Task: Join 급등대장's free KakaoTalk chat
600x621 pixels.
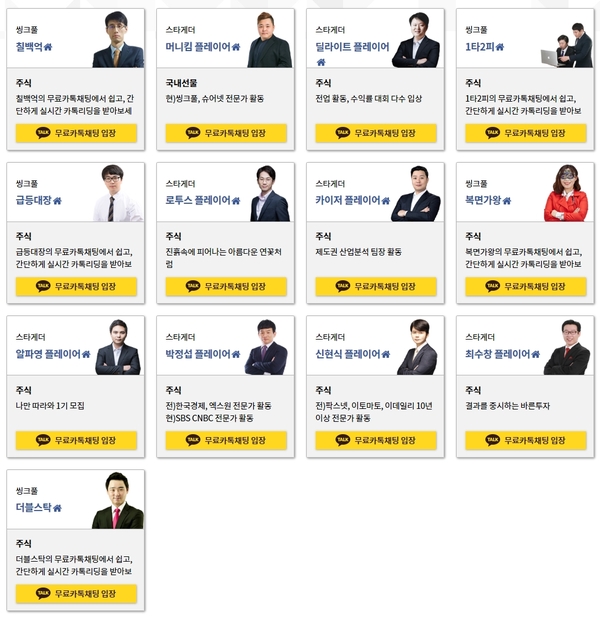Action: click(x=76, y=286)
